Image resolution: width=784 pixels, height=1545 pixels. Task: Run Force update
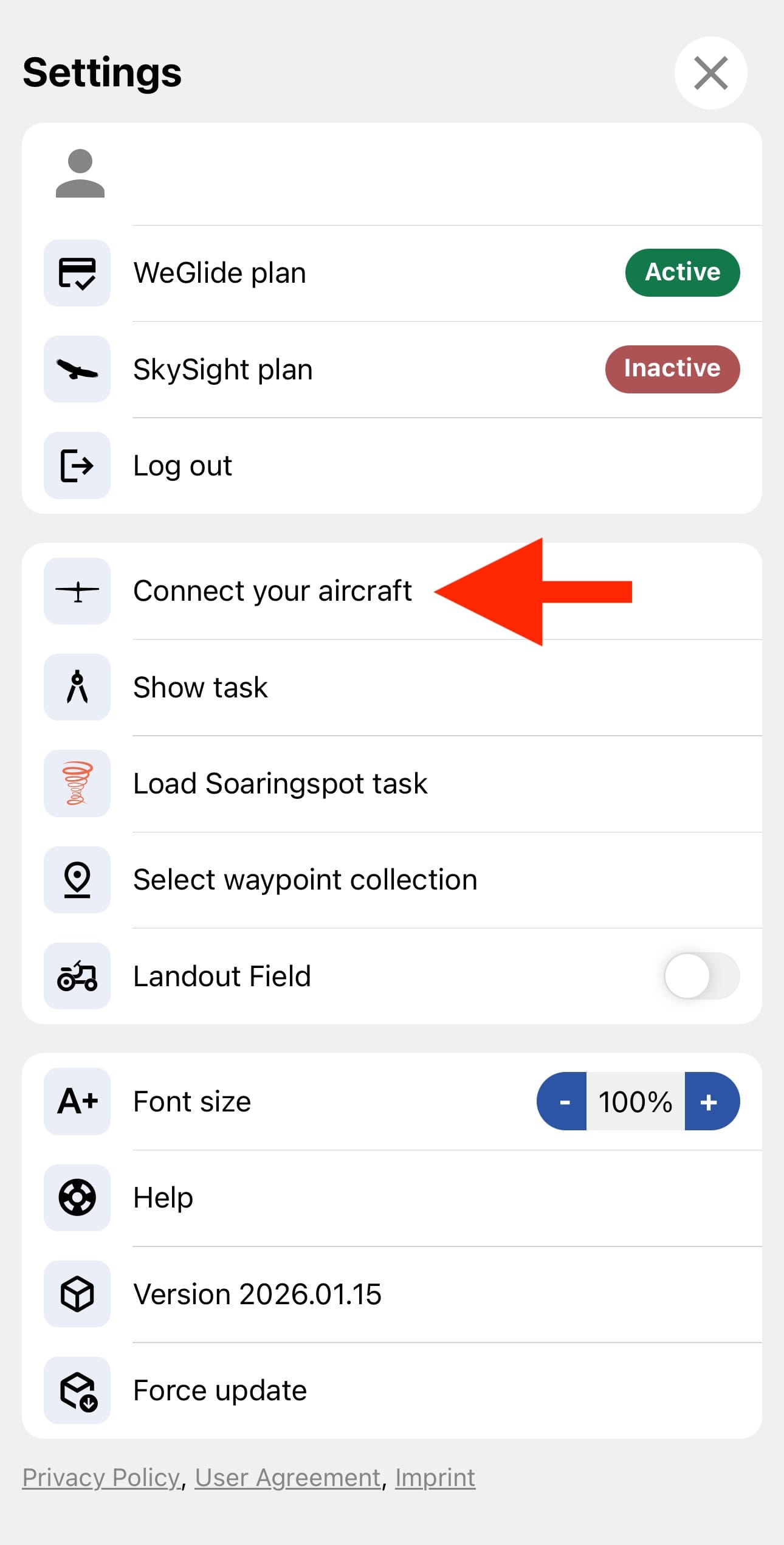[219, 1391]
